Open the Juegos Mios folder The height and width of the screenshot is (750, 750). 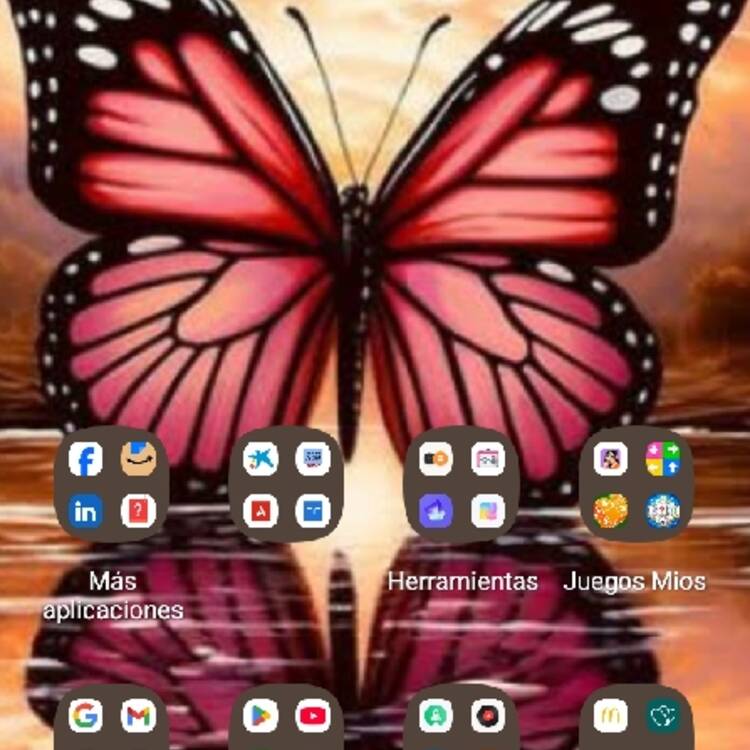636,485
